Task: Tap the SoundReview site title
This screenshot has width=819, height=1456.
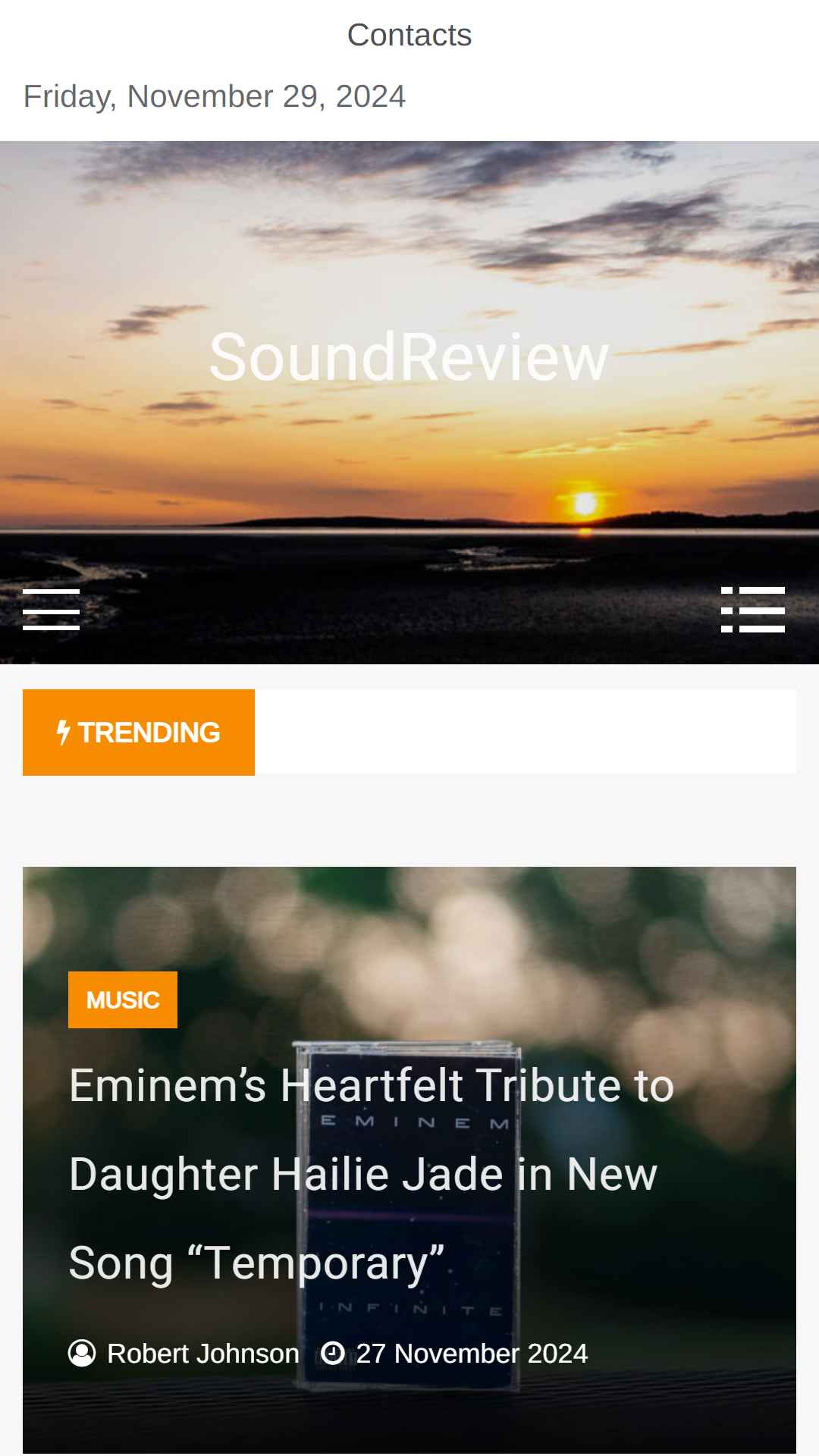Action: pos(409,357)
